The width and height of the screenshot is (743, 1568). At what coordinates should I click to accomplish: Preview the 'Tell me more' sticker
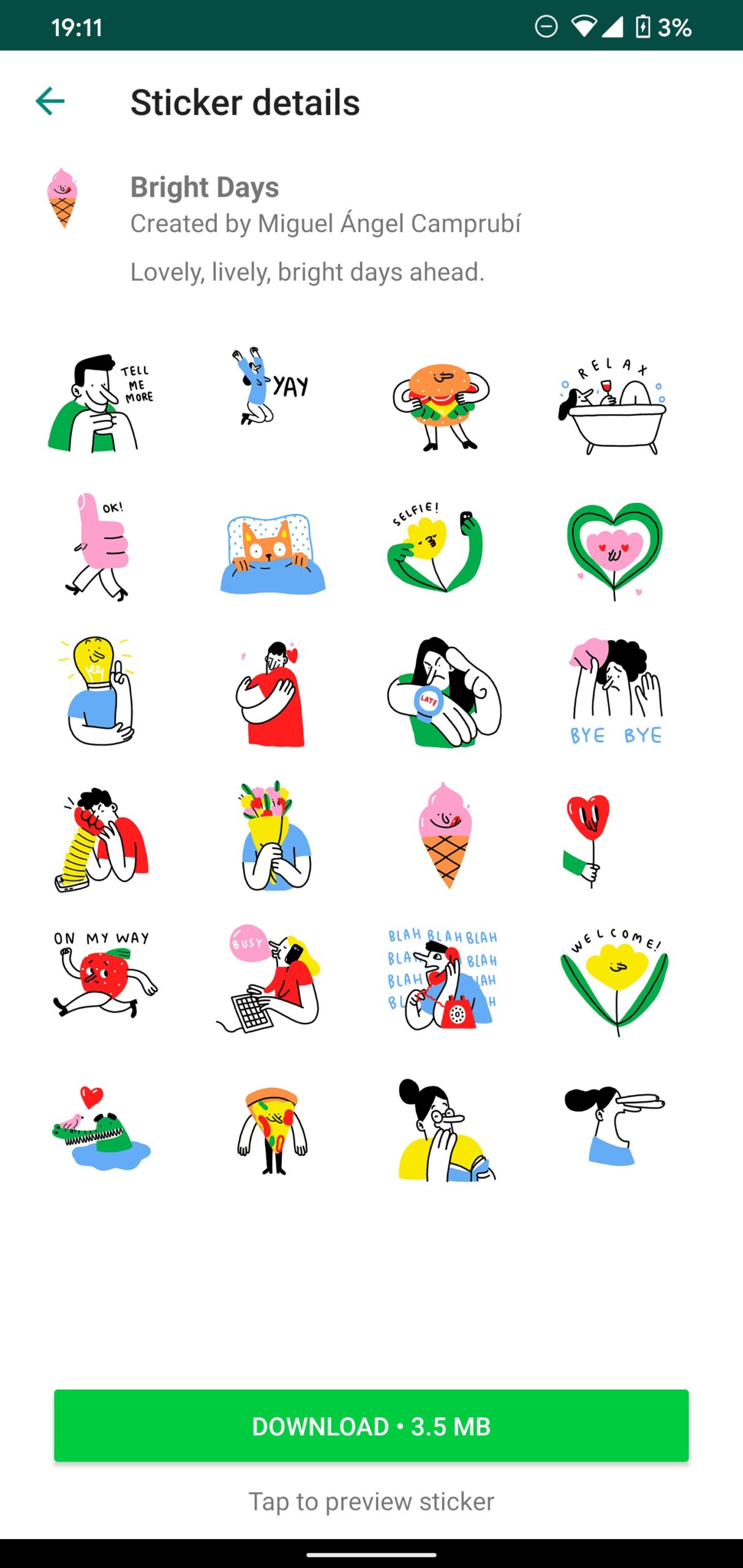tap(101, 403)
